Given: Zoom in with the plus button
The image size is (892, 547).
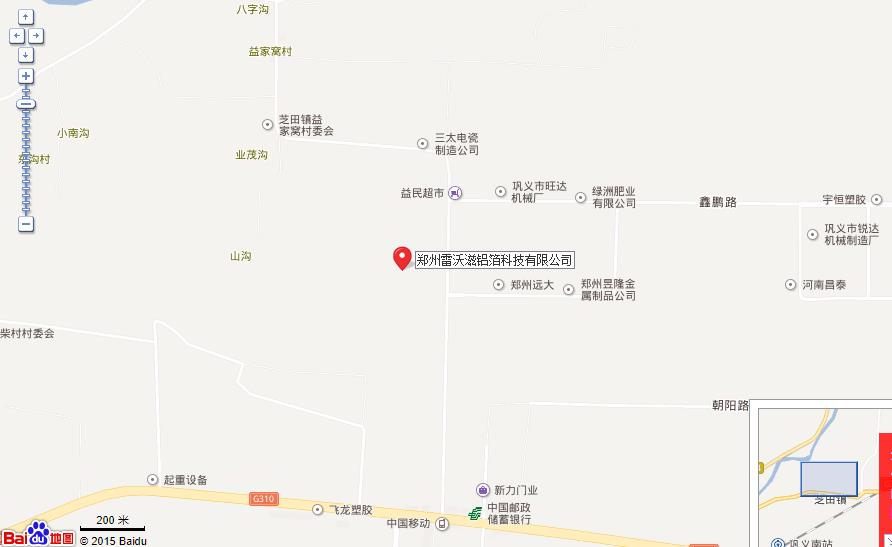Looking at the screenshot, I should (26, 76).
